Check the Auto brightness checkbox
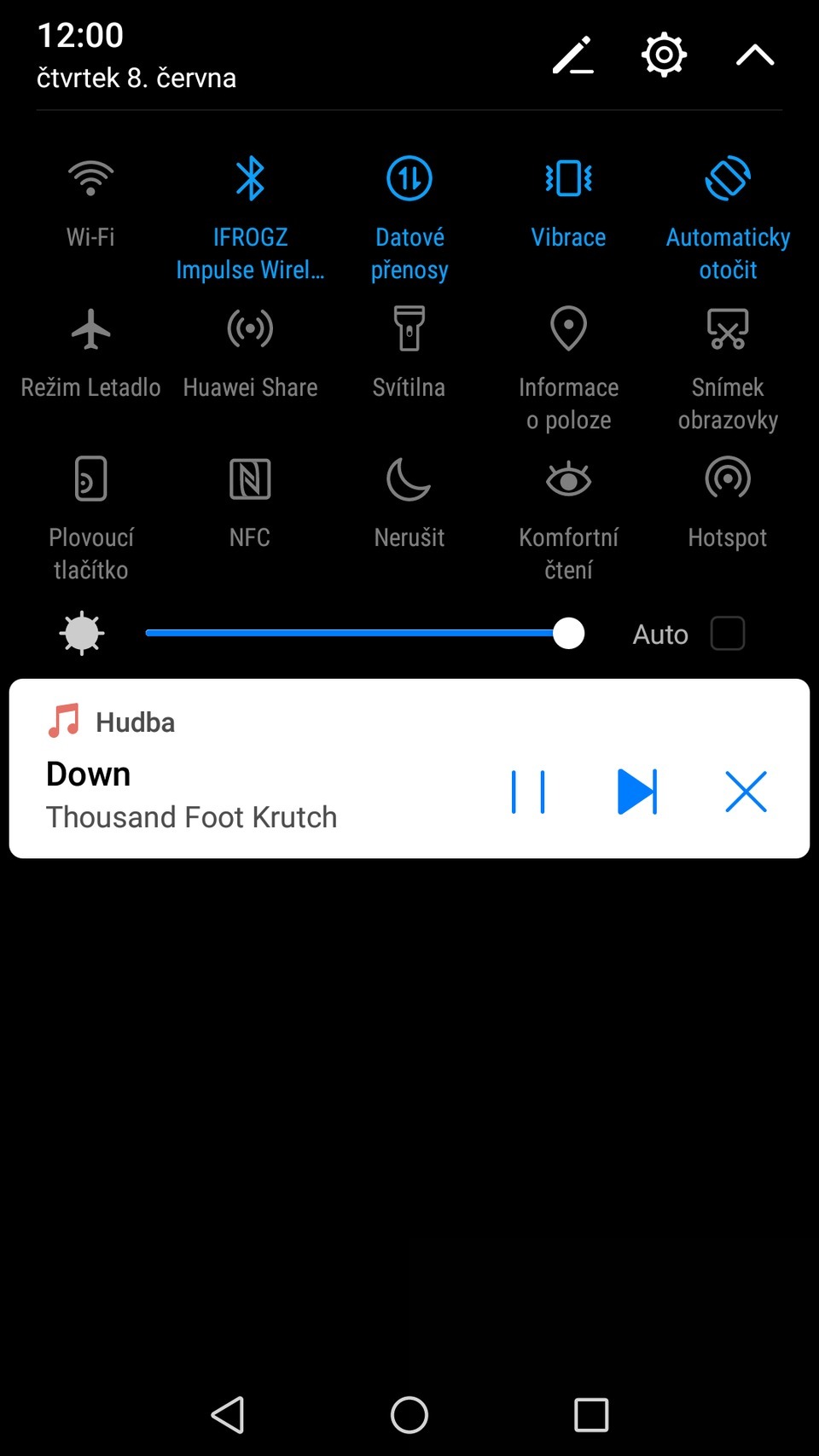Screen dimensions: 819x1456 (728, 633)
